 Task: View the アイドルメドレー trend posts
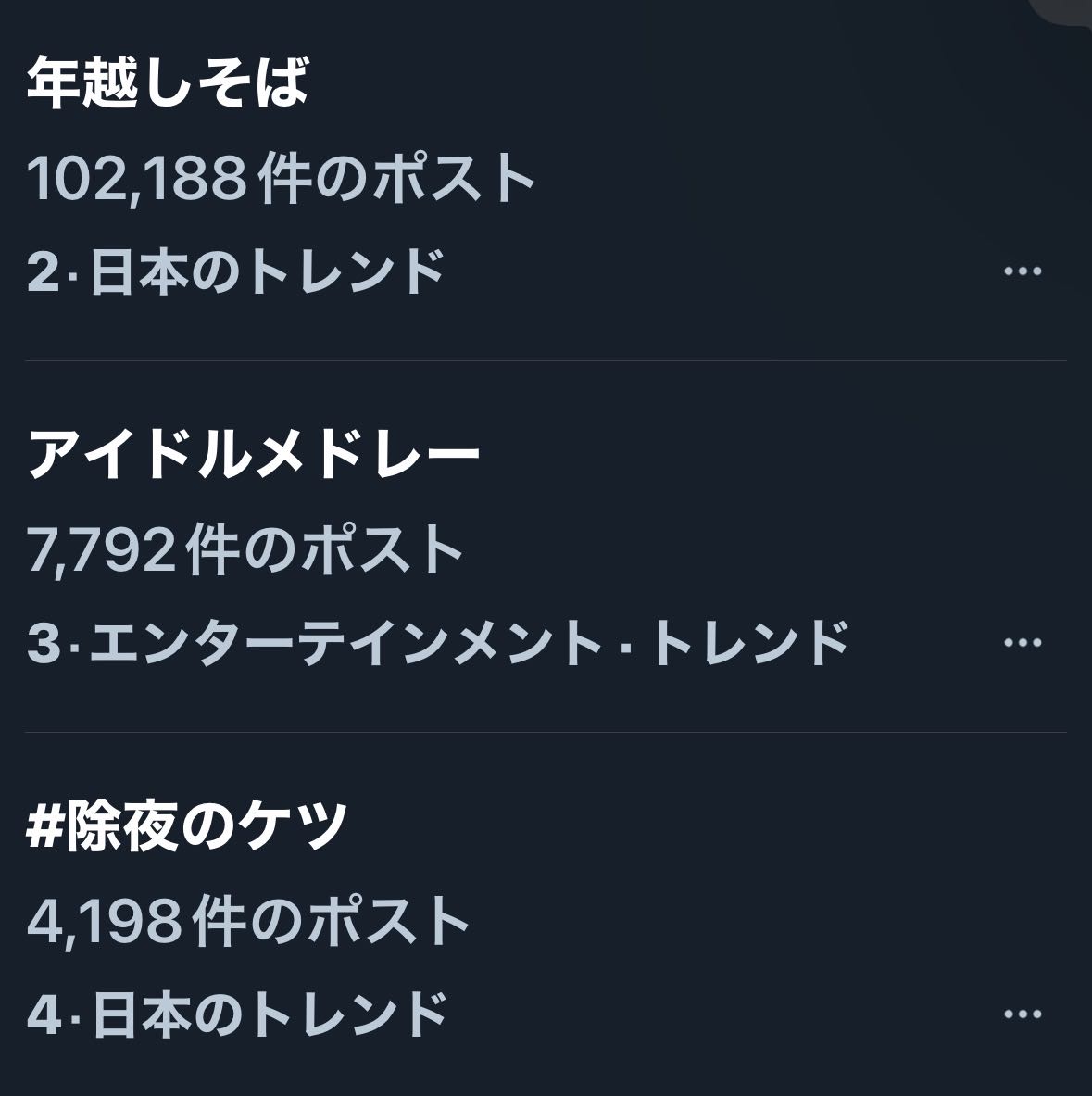(254, 455)
